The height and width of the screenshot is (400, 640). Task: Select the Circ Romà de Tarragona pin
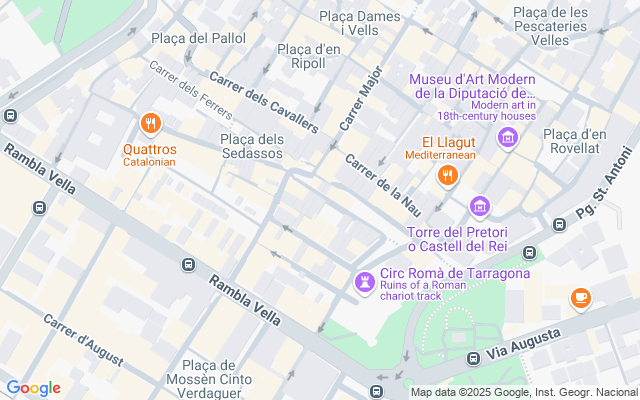pyautogui.click(x=364, y=283)
